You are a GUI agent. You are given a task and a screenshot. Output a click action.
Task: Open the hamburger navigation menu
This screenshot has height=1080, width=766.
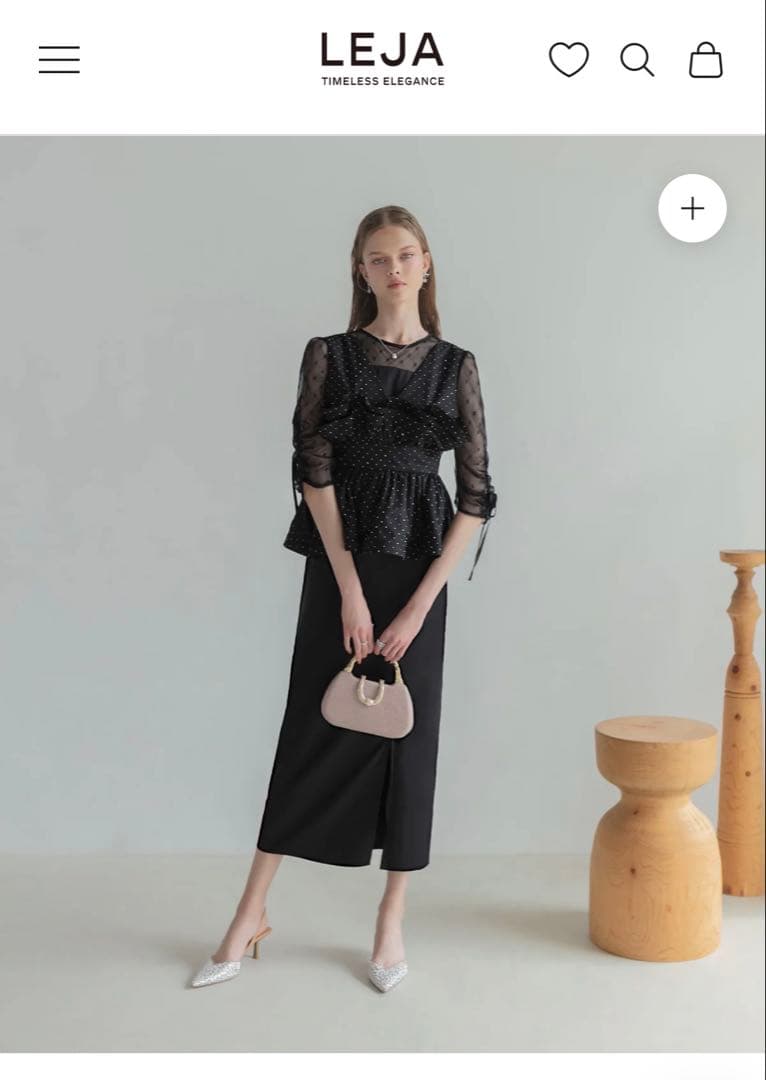(x=59, y=60)
